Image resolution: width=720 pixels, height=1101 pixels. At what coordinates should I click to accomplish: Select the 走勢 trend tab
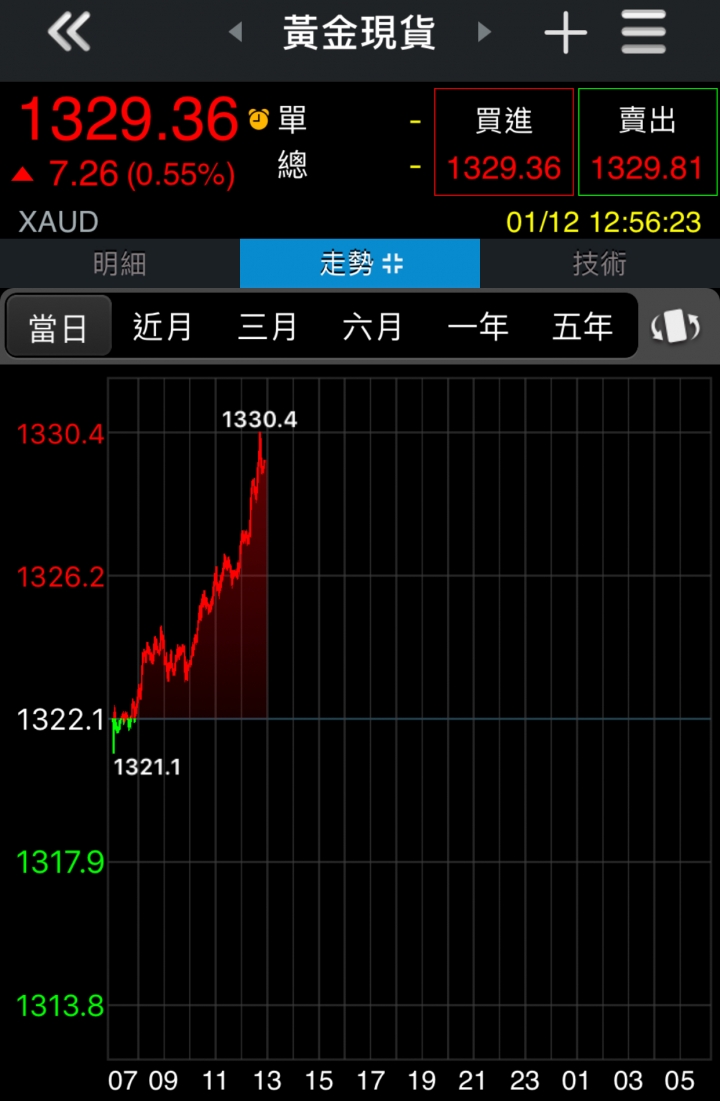(360, 264)
